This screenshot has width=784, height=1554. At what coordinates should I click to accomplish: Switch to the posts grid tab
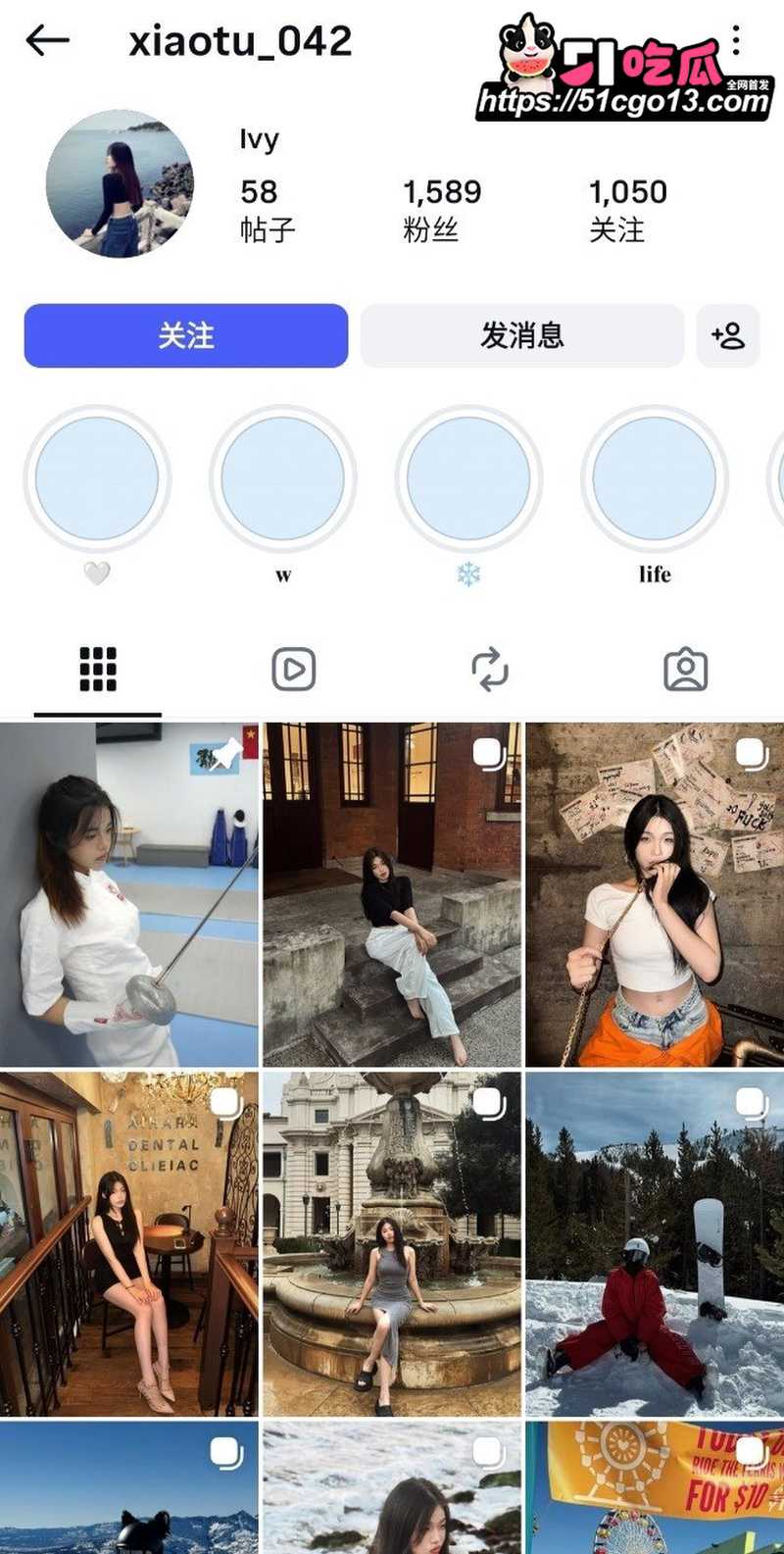[x=98, y=670]
